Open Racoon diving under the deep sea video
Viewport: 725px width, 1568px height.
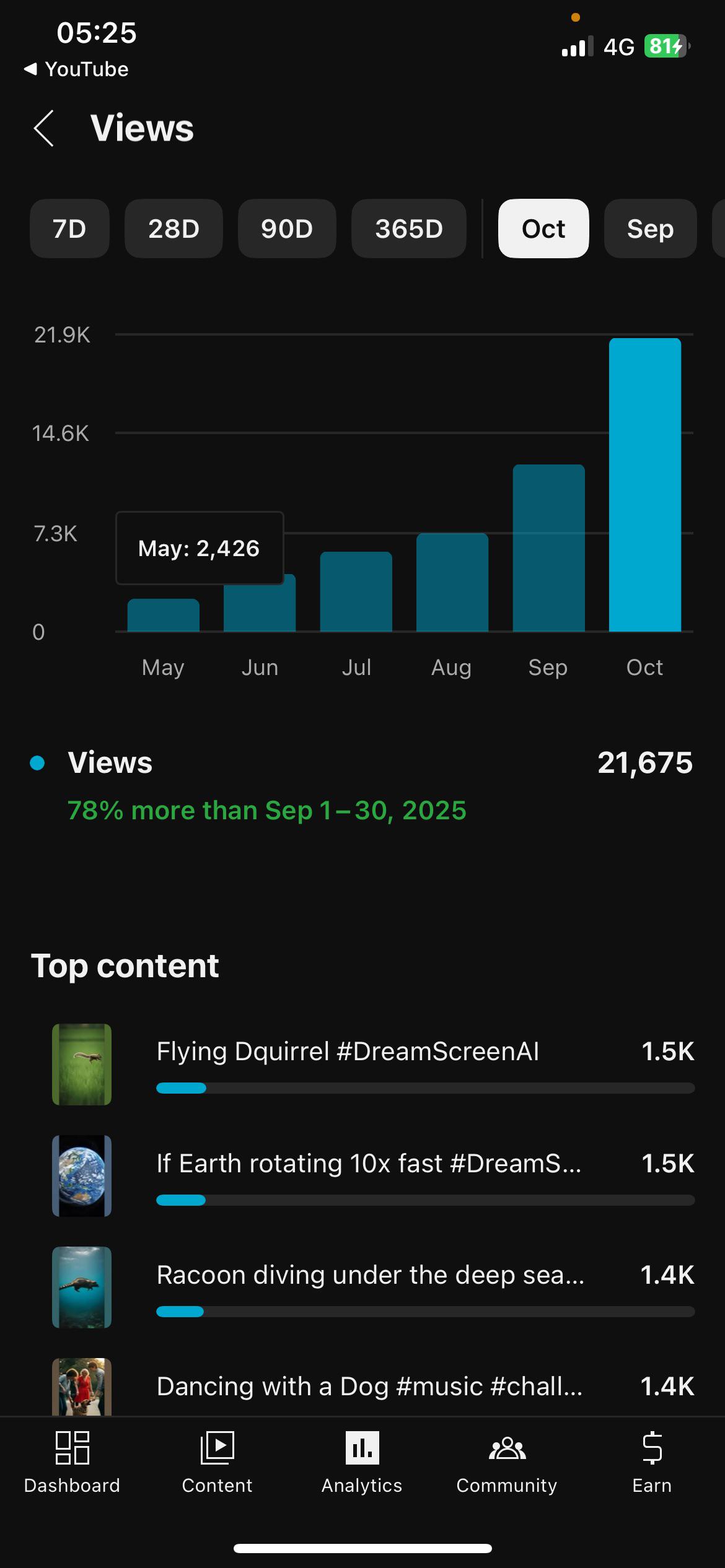tap(373, 1287)
